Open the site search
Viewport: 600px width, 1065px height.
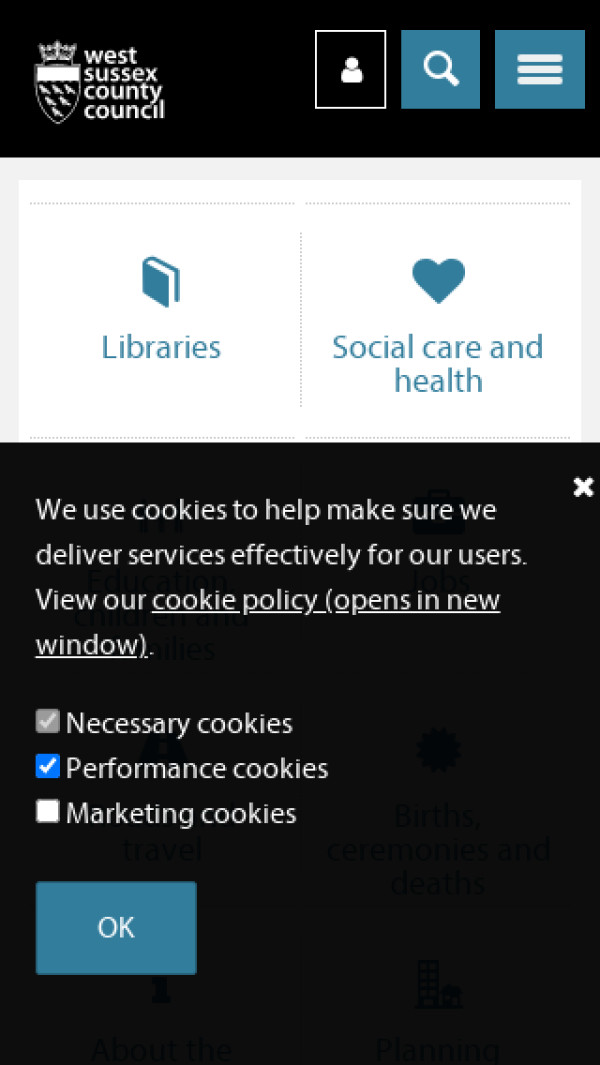pos(440,69)
